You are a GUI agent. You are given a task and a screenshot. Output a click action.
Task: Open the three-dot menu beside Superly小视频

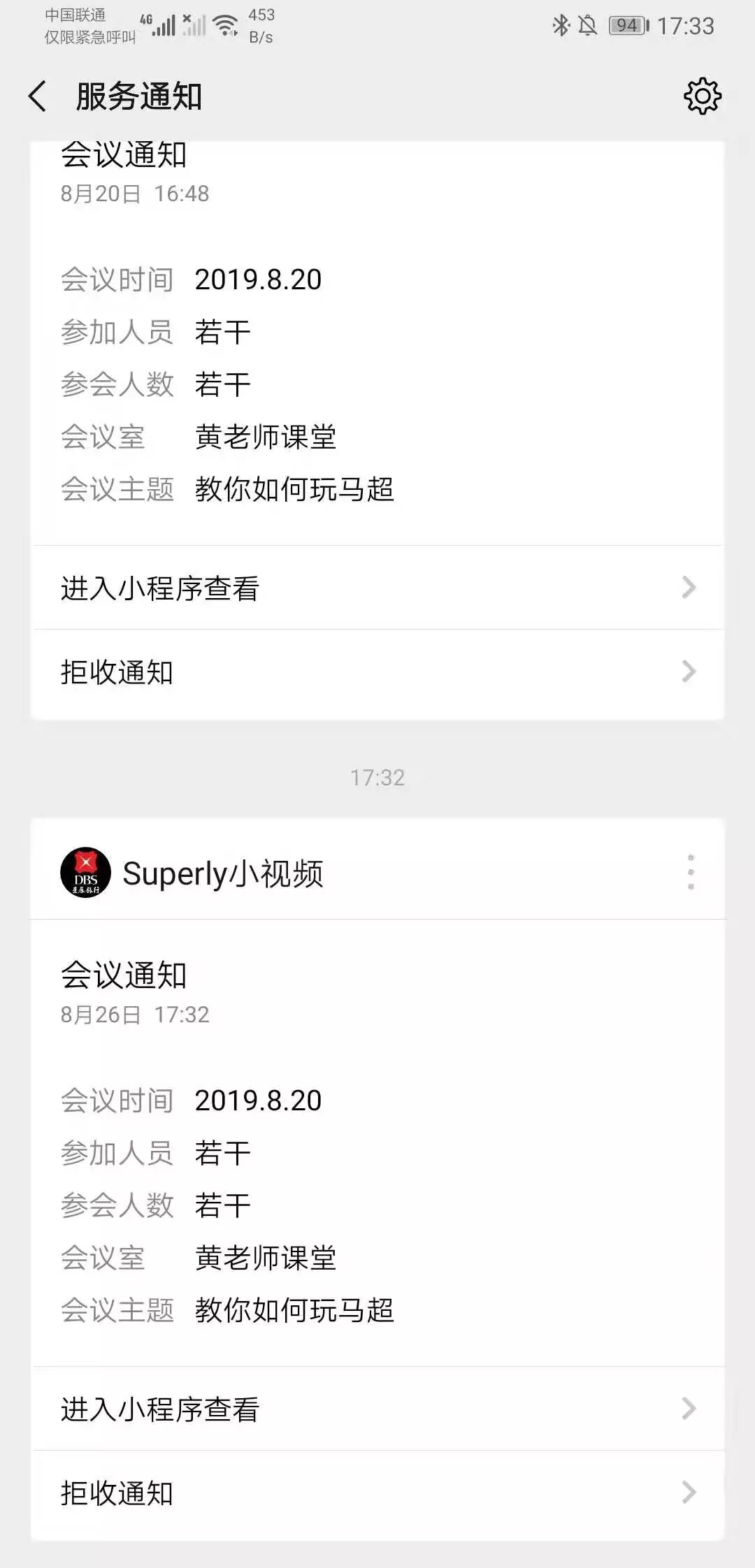(x=691, y=872)
